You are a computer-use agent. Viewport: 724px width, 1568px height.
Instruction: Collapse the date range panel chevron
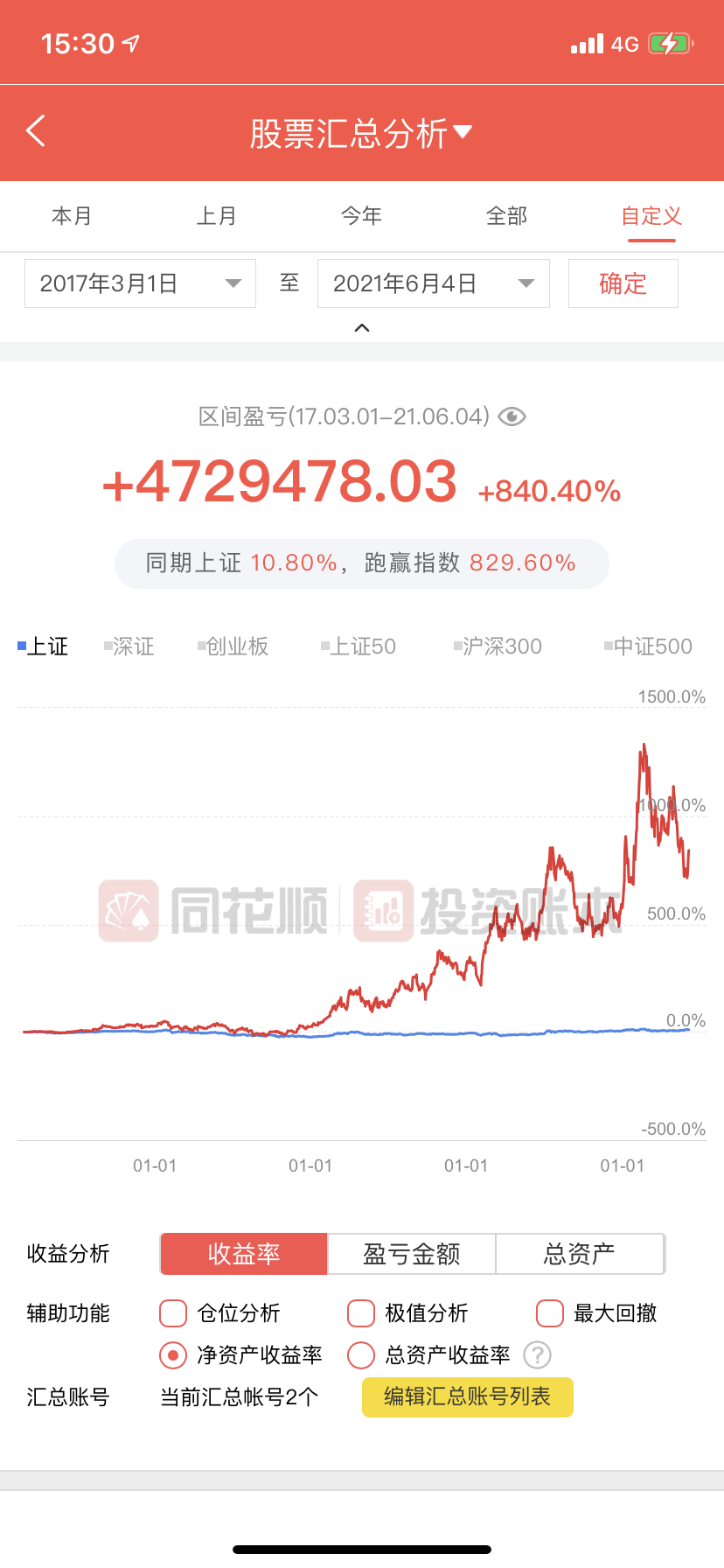(x=362, y=328)
